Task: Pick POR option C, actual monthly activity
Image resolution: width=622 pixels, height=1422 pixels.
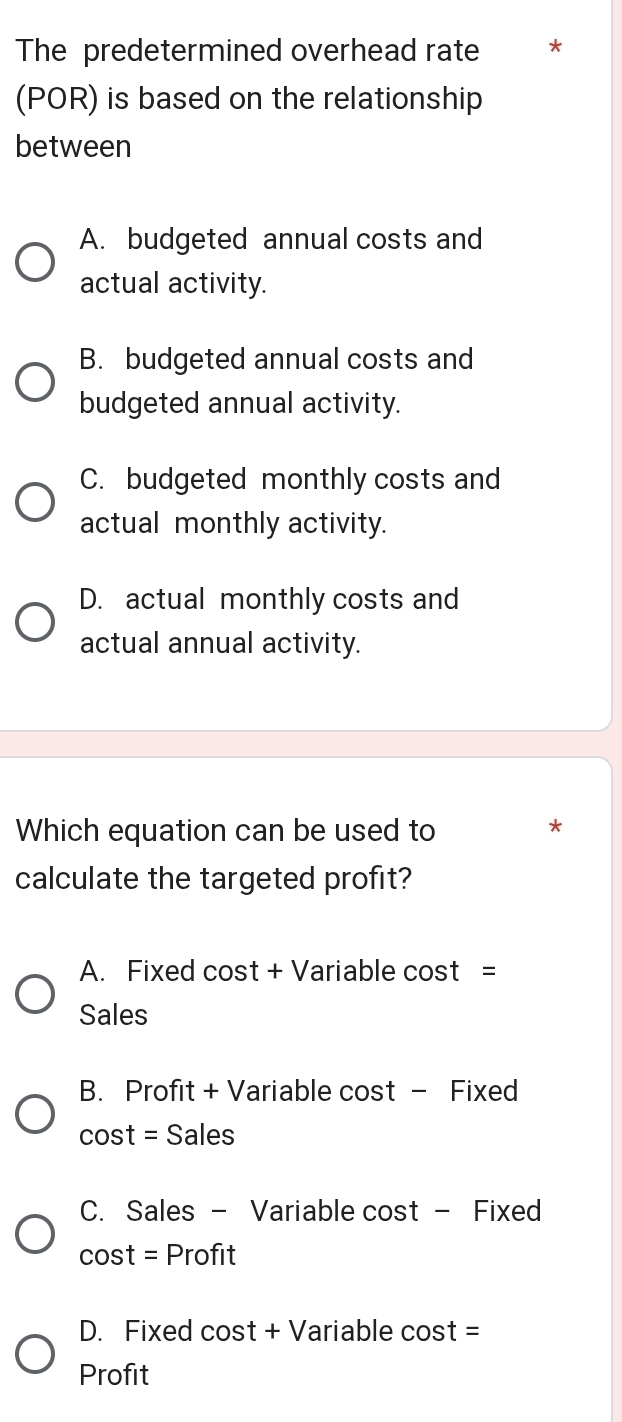Action: [x=34, y=502]
